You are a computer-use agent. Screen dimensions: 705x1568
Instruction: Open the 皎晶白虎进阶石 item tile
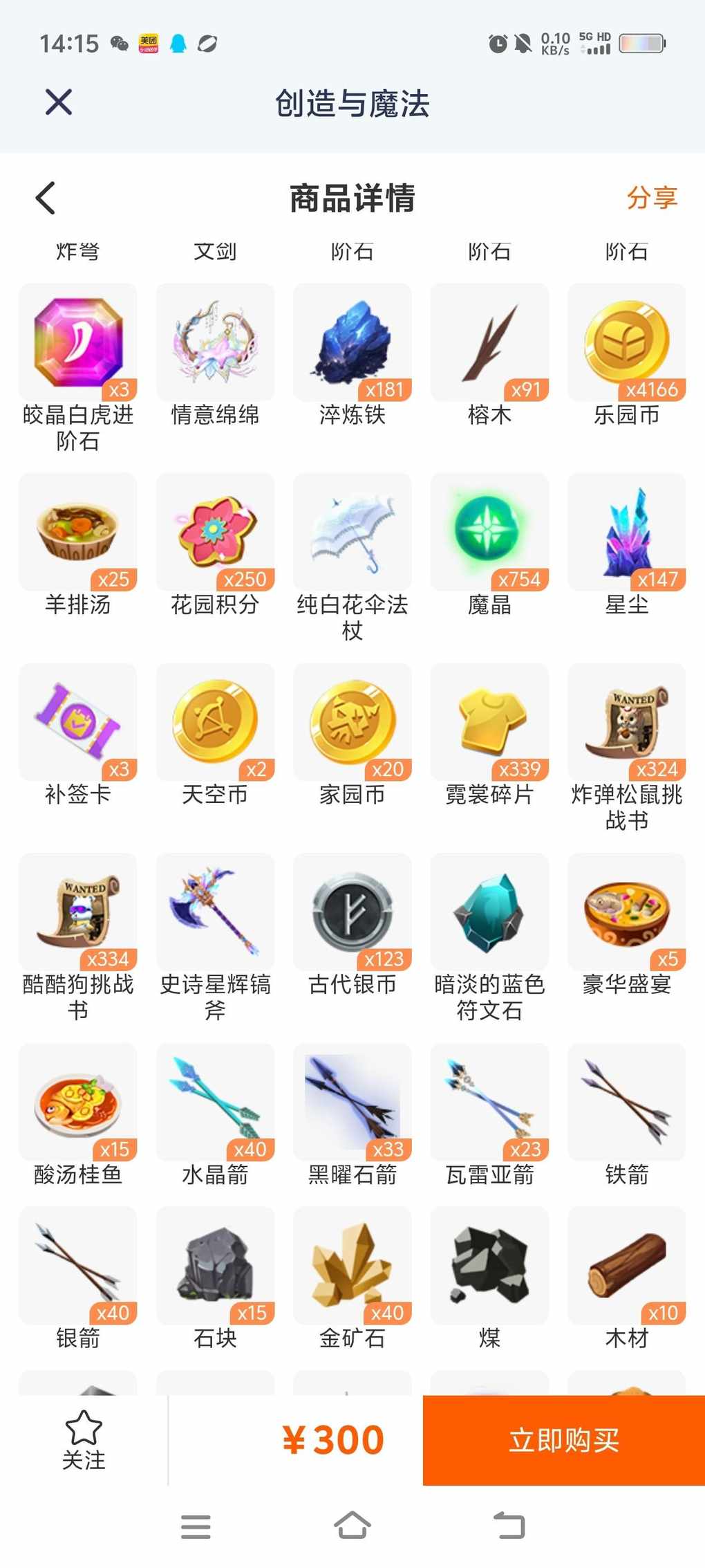tap(77, 342)
